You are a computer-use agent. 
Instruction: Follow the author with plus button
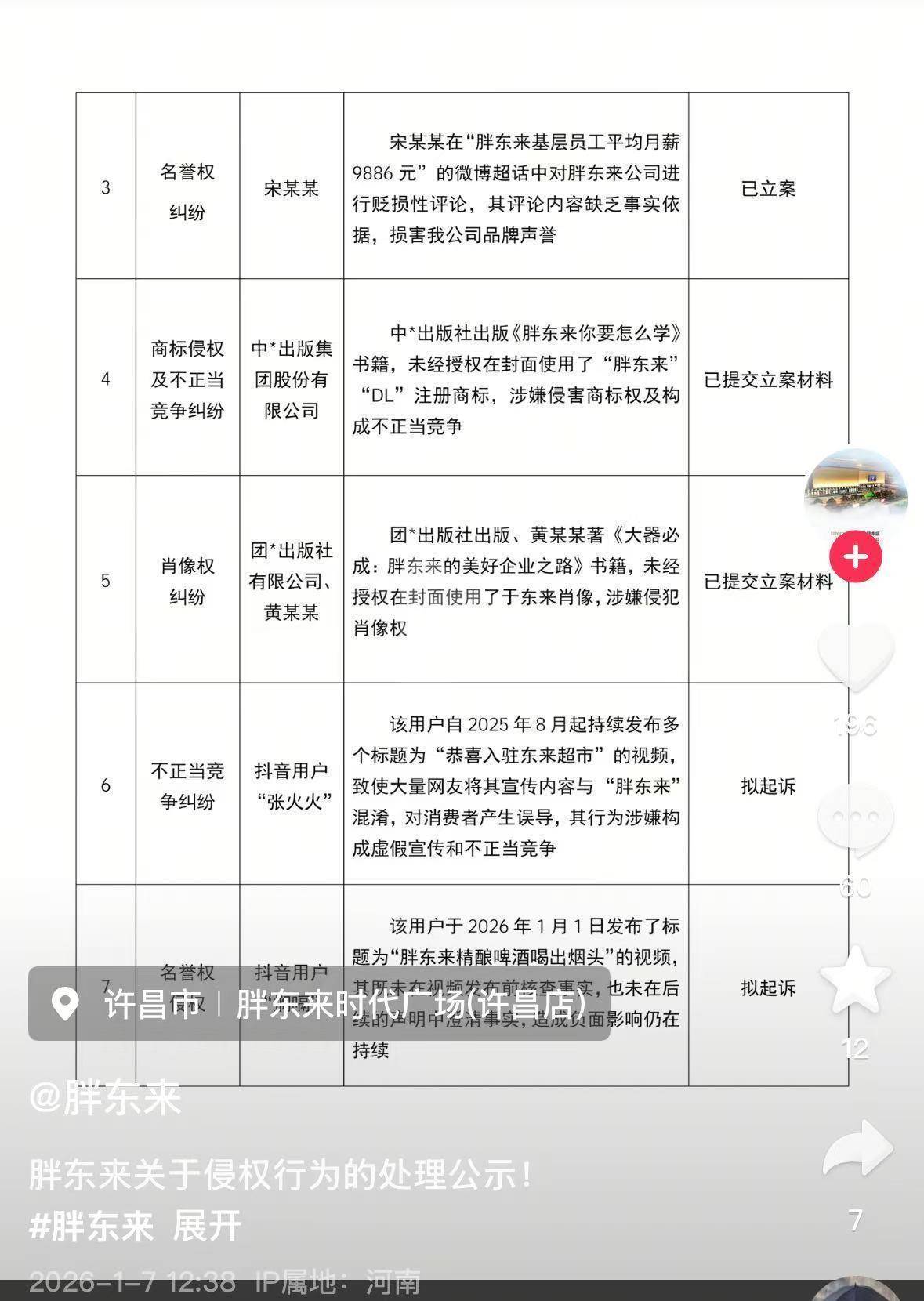[855, 556]
